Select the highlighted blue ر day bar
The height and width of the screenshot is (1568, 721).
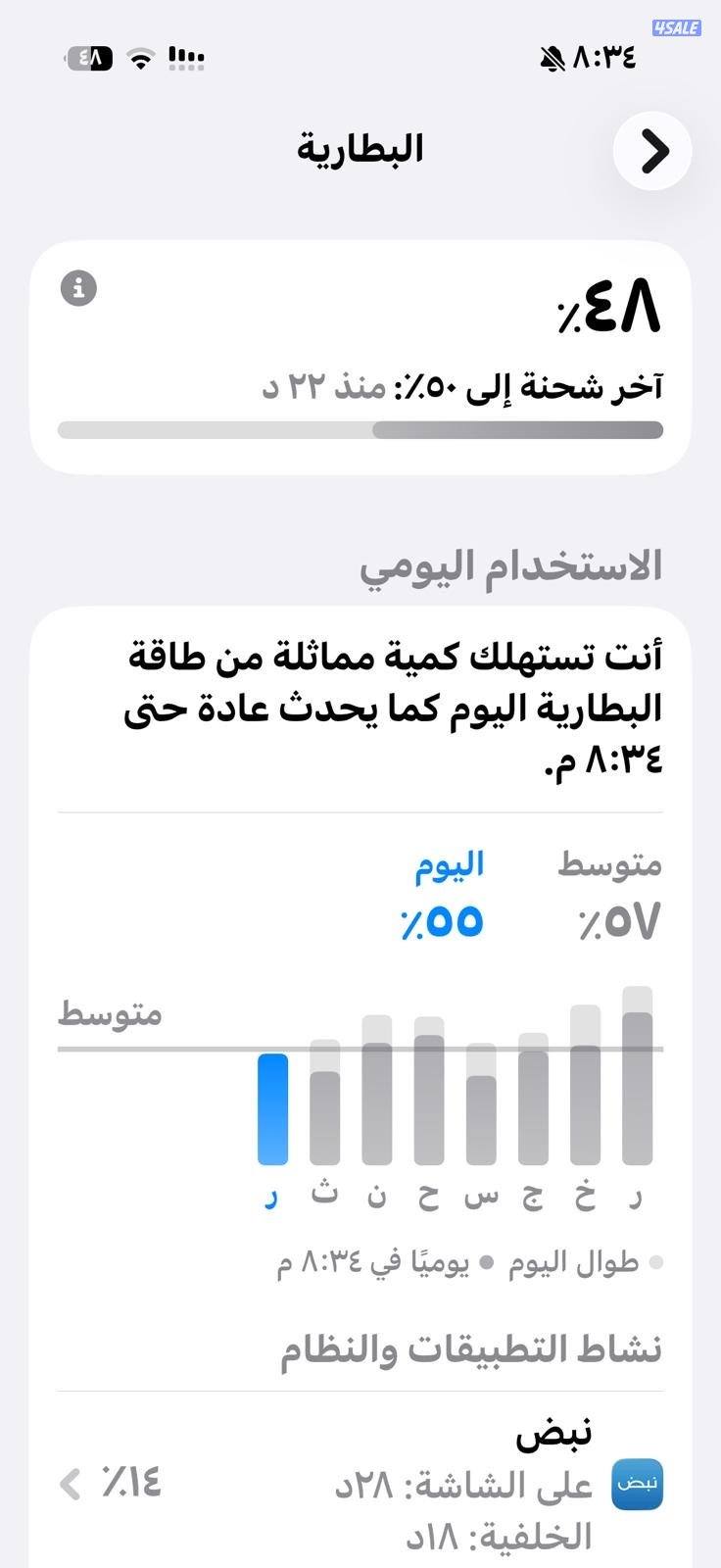pos(272,1107)
